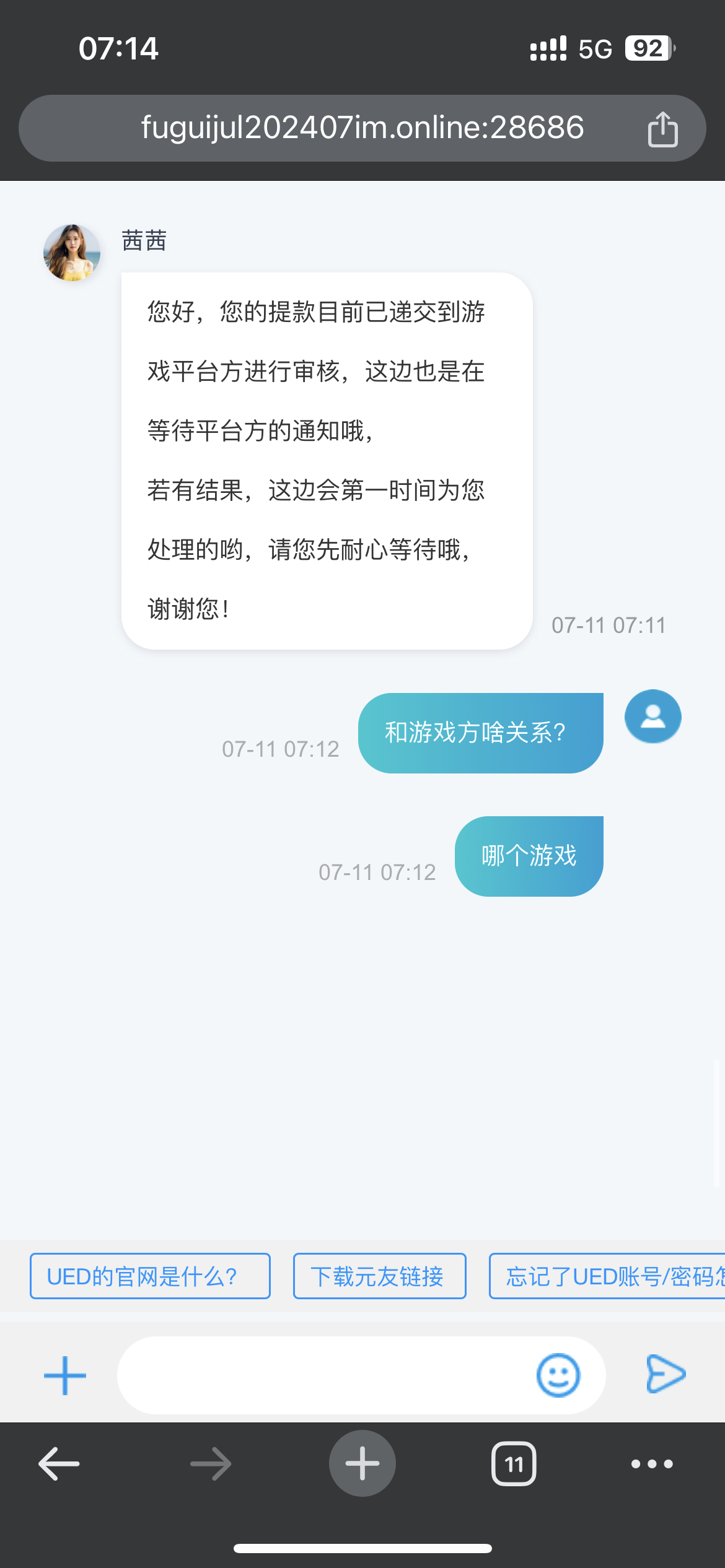
Task: Tap the URL fuguijul202407im.online:28686
Action: [362, 128]
